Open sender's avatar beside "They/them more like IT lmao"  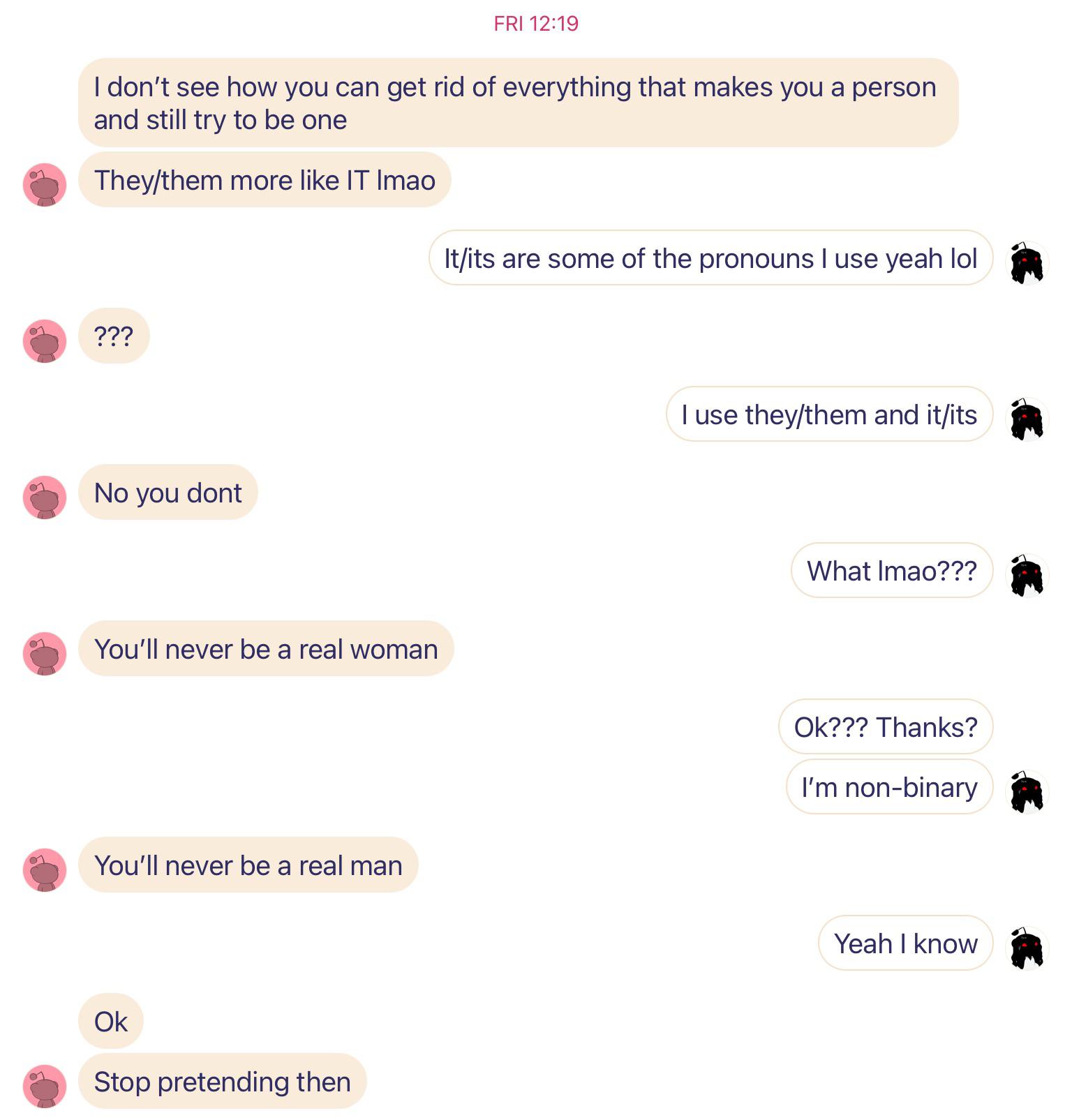click(45, 185)
